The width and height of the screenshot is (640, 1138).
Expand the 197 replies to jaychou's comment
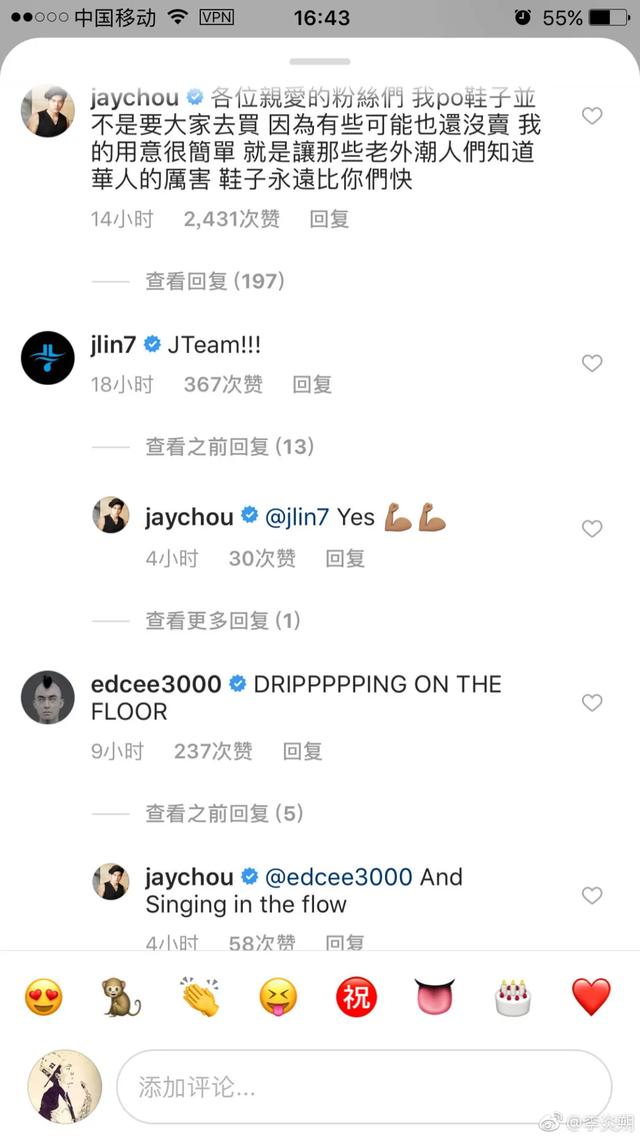click(x=215, y=282)
